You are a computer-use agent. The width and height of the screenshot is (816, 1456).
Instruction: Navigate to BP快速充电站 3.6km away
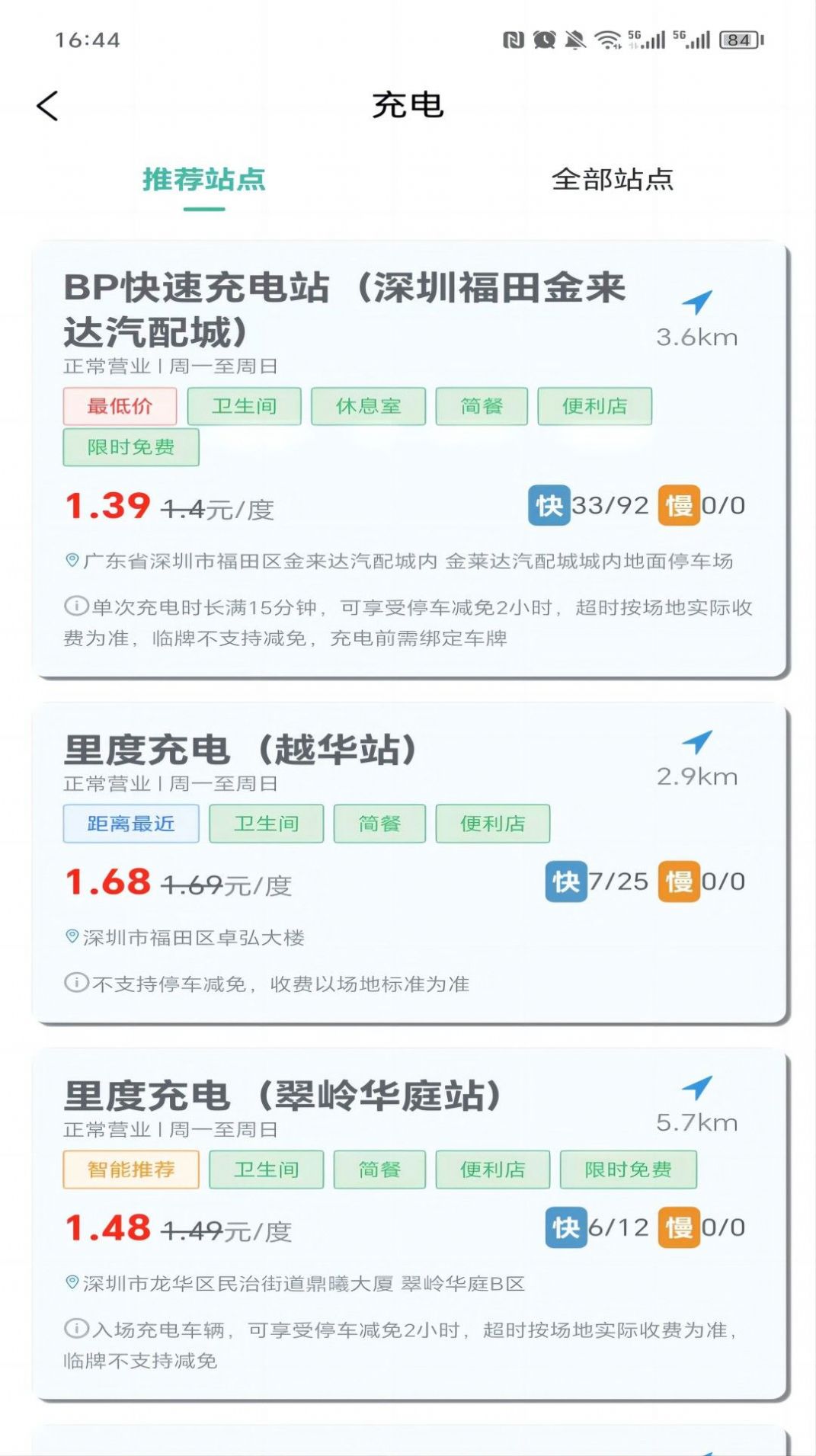(x=697, y=303)
